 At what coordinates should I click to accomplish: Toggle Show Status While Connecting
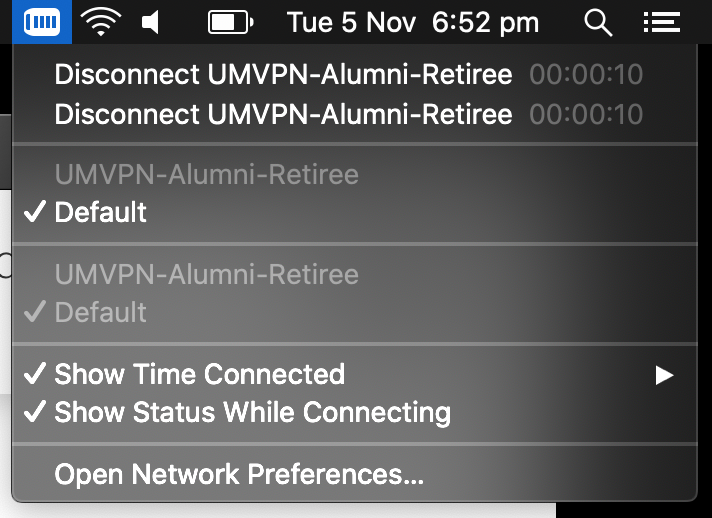click(252, 412)
